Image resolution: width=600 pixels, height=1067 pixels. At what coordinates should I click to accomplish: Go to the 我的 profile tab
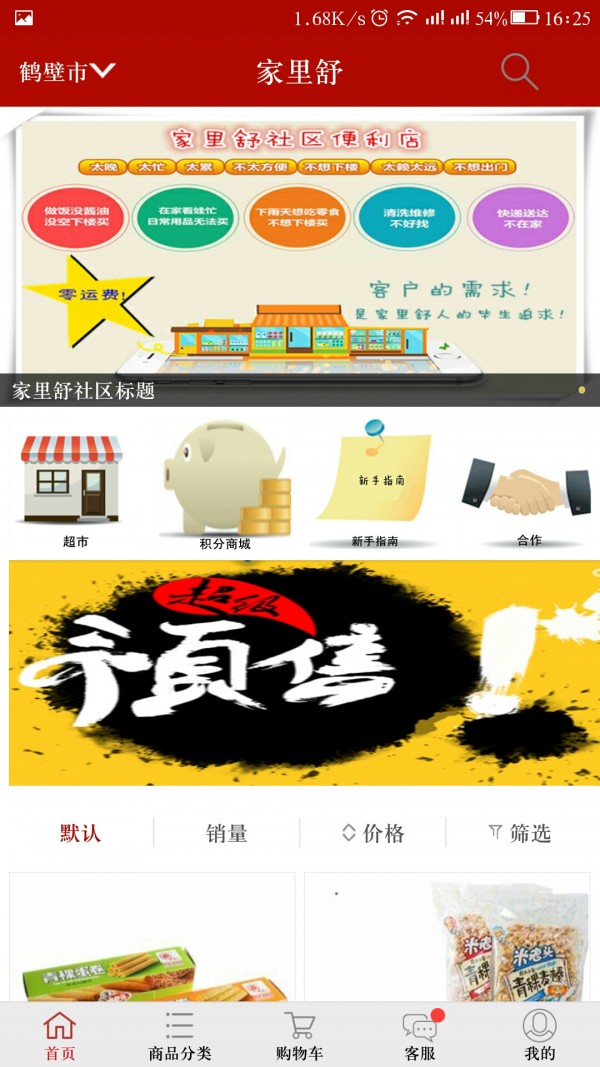540,1035
